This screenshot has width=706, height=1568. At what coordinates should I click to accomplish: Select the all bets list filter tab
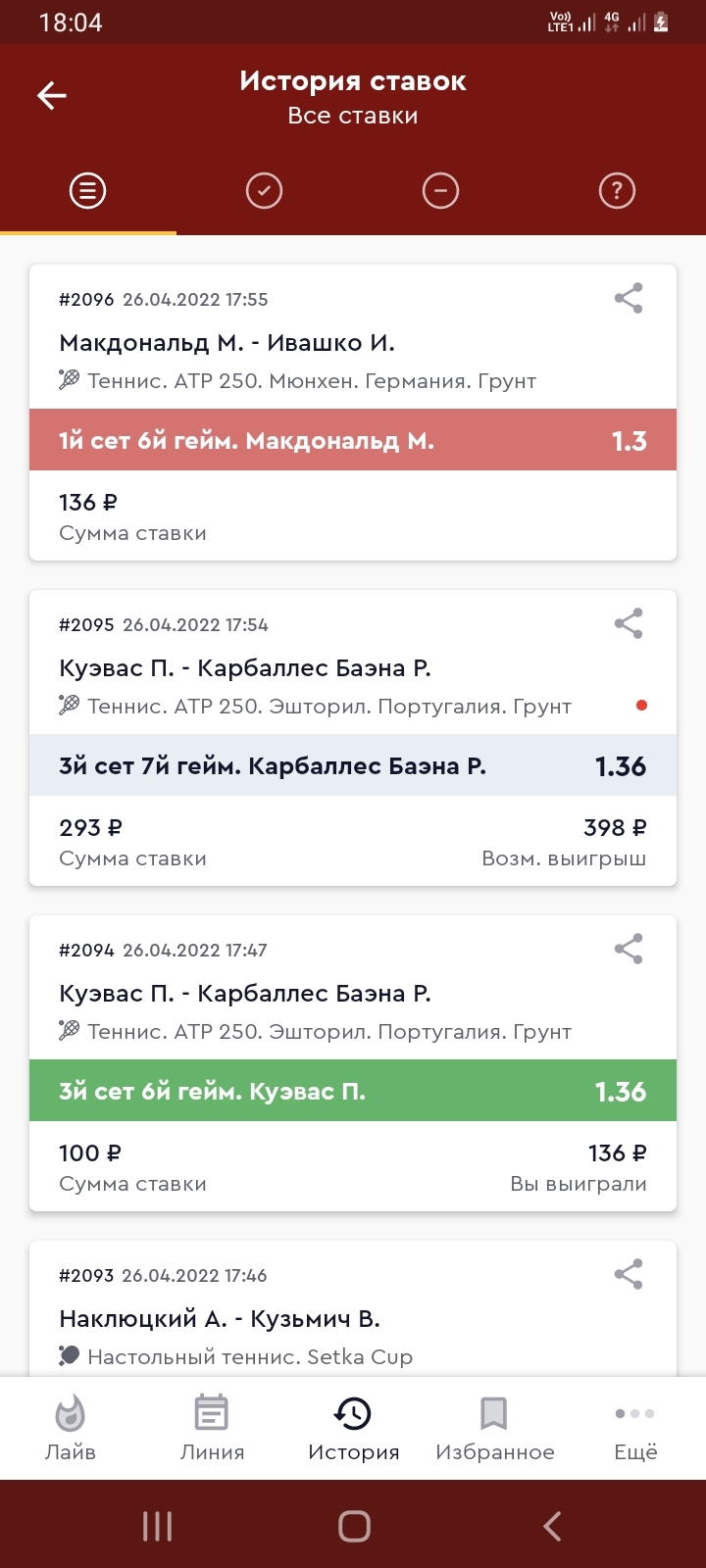pos(87,190)
